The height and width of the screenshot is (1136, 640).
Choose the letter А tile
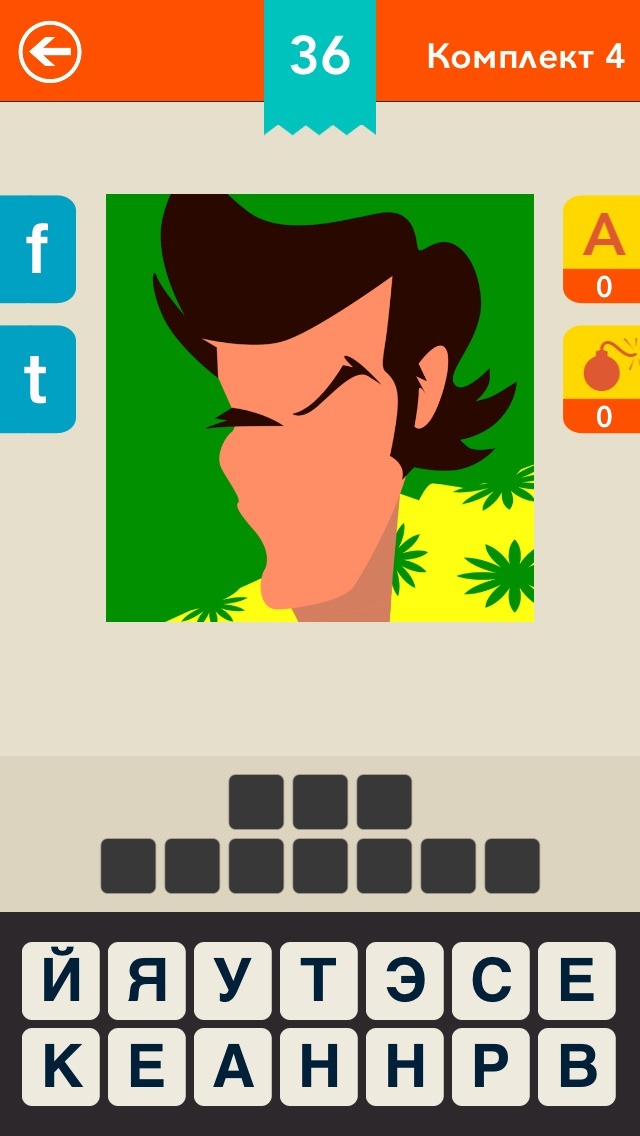click(x=233, y=1067)
